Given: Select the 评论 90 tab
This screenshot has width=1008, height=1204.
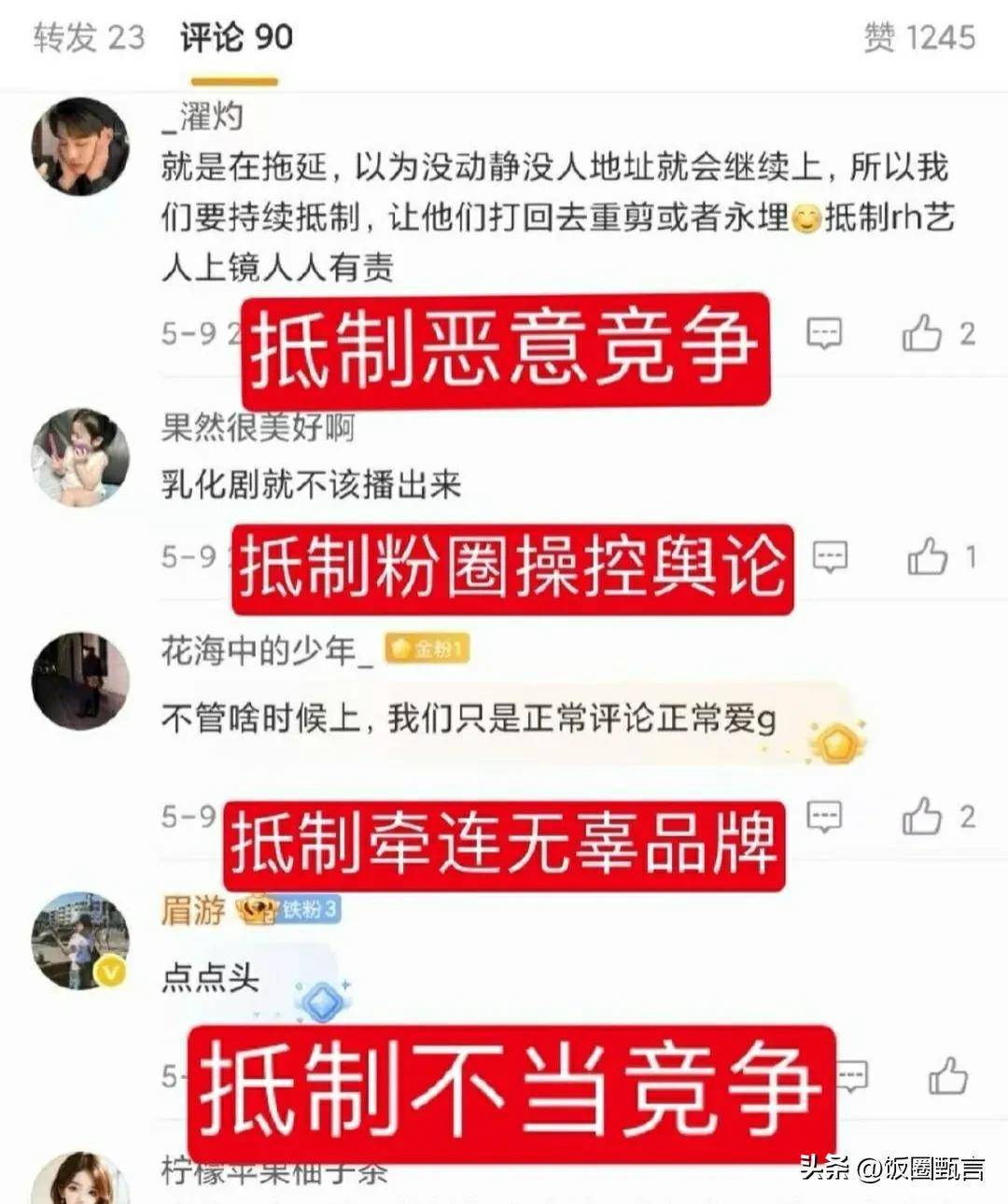Looking at the screenshot, I should click(236, 37).
